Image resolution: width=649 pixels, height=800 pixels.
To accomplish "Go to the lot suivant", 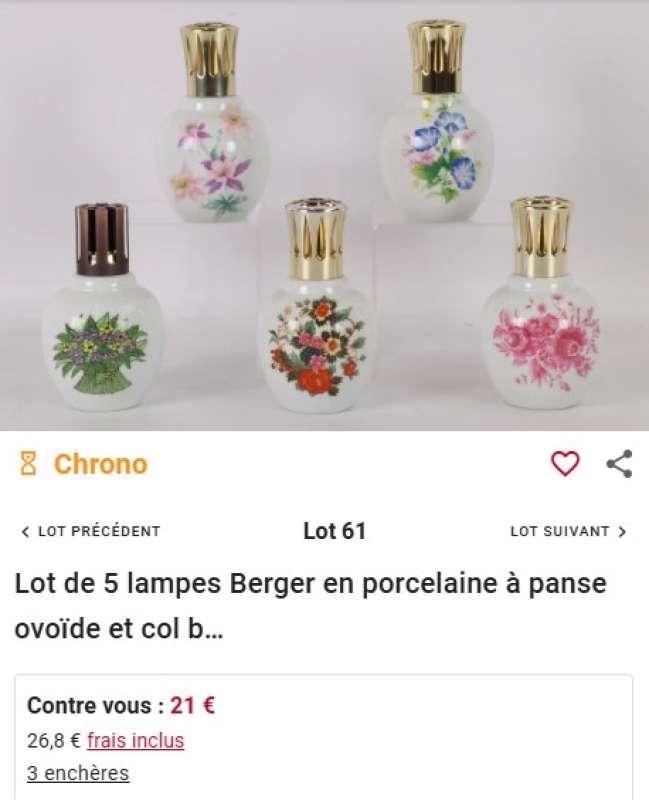I will (x=568, y=531).
